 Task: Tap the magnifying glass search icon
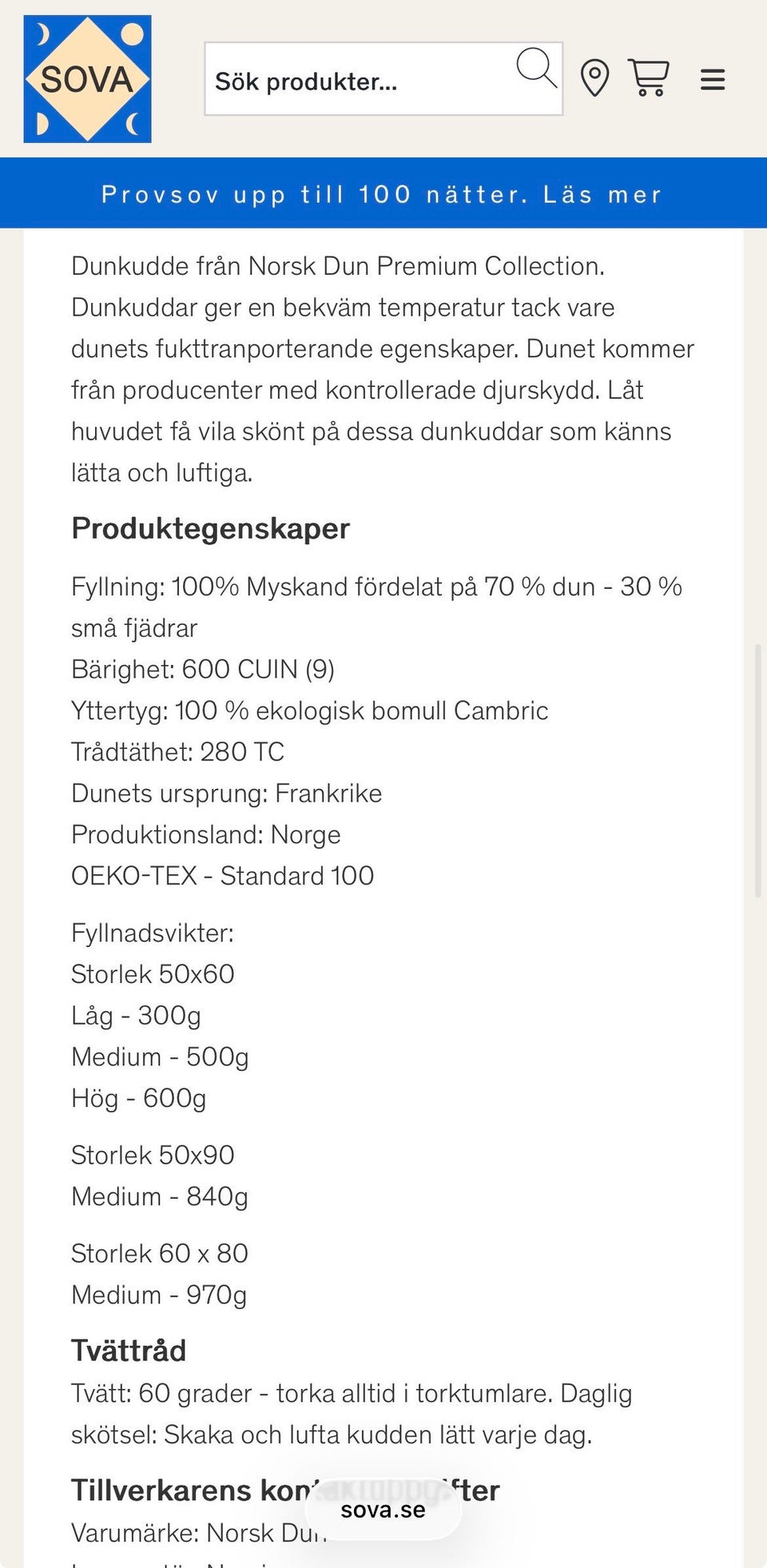[536, 68]
